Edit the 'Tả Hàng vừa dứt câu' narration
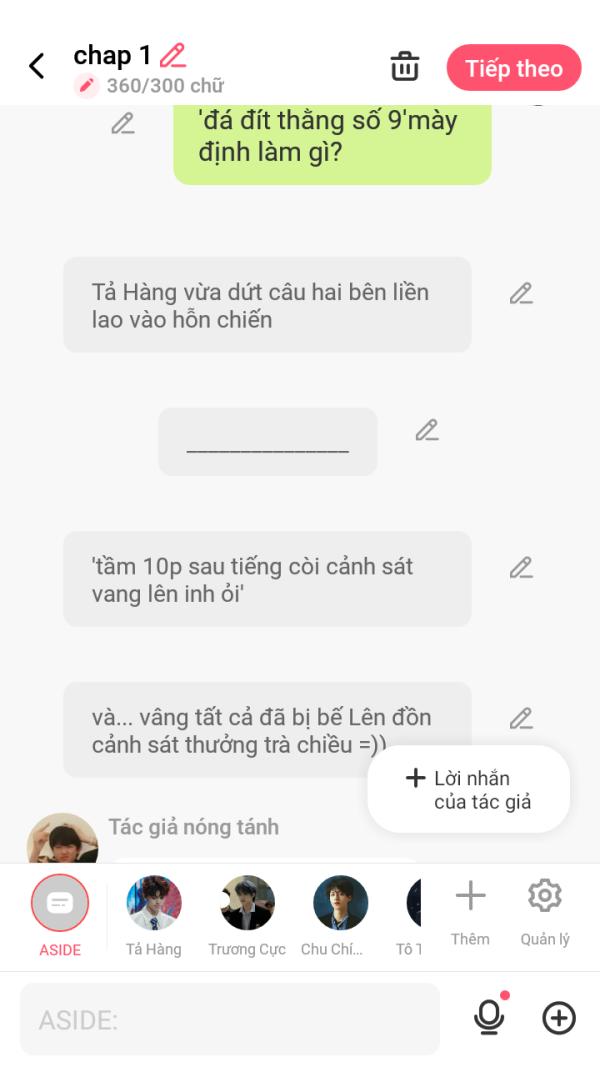The width and height of the screenshot is (600, 1067). tap(521, 294)
